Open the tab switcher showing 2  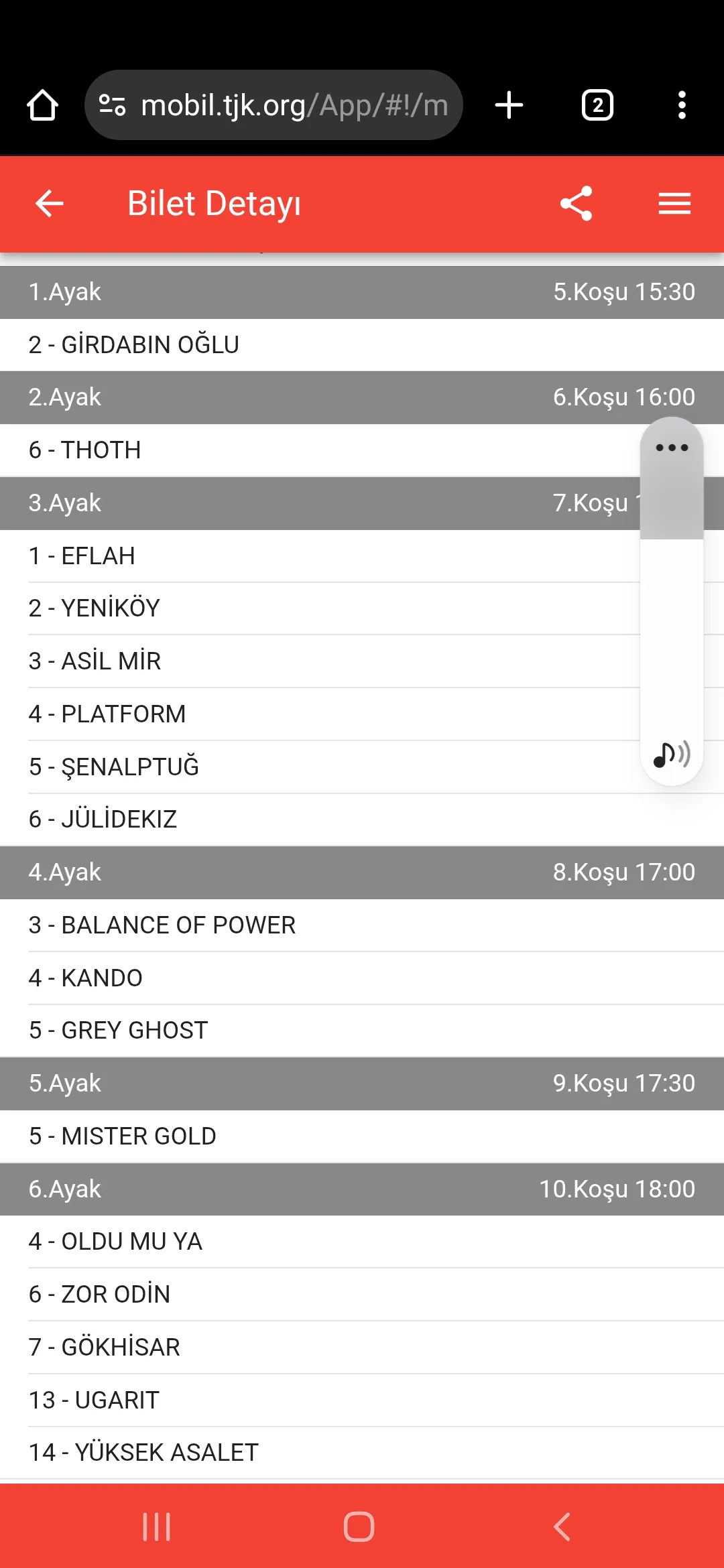[597, 105]
